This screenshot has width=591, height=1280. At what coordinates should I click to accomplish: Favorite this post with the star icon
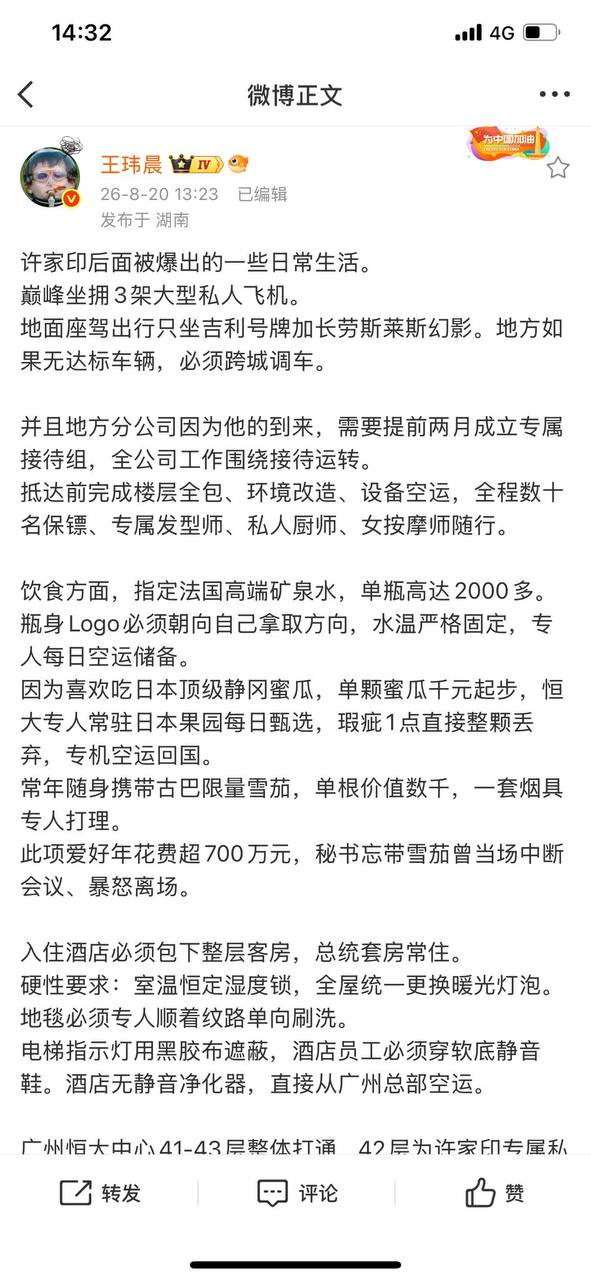[557, 167]
